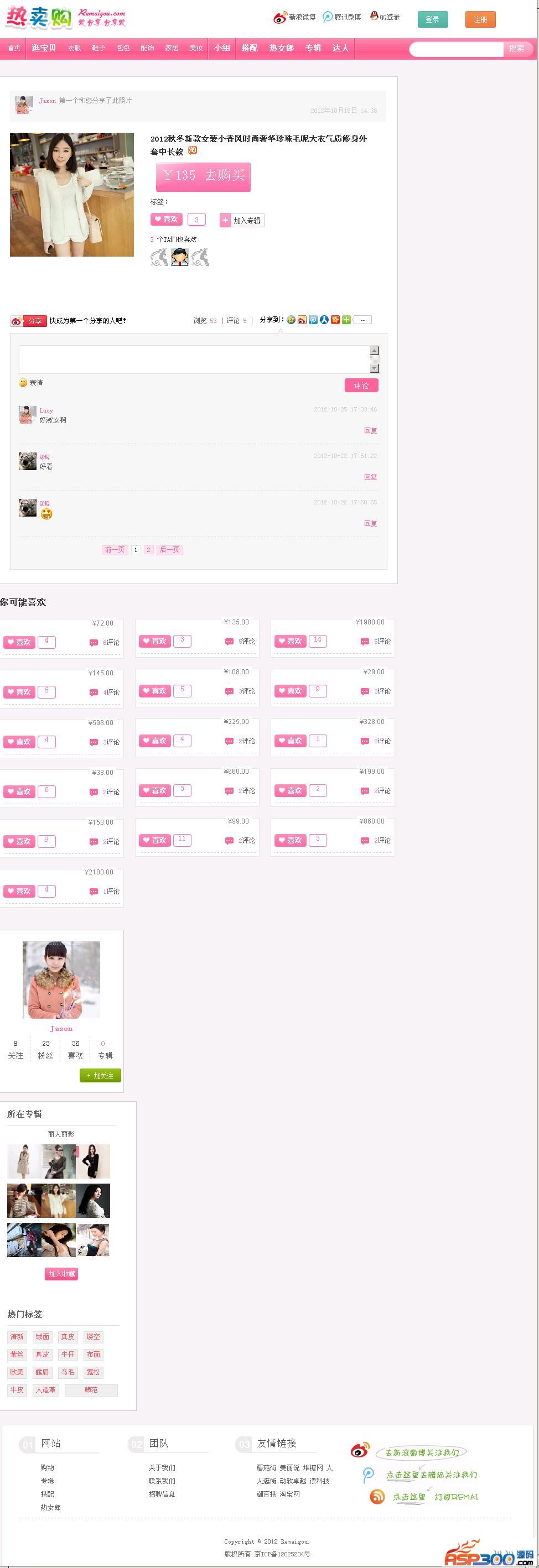
Task: Tap the comment text box
Action: click(195, 359)
